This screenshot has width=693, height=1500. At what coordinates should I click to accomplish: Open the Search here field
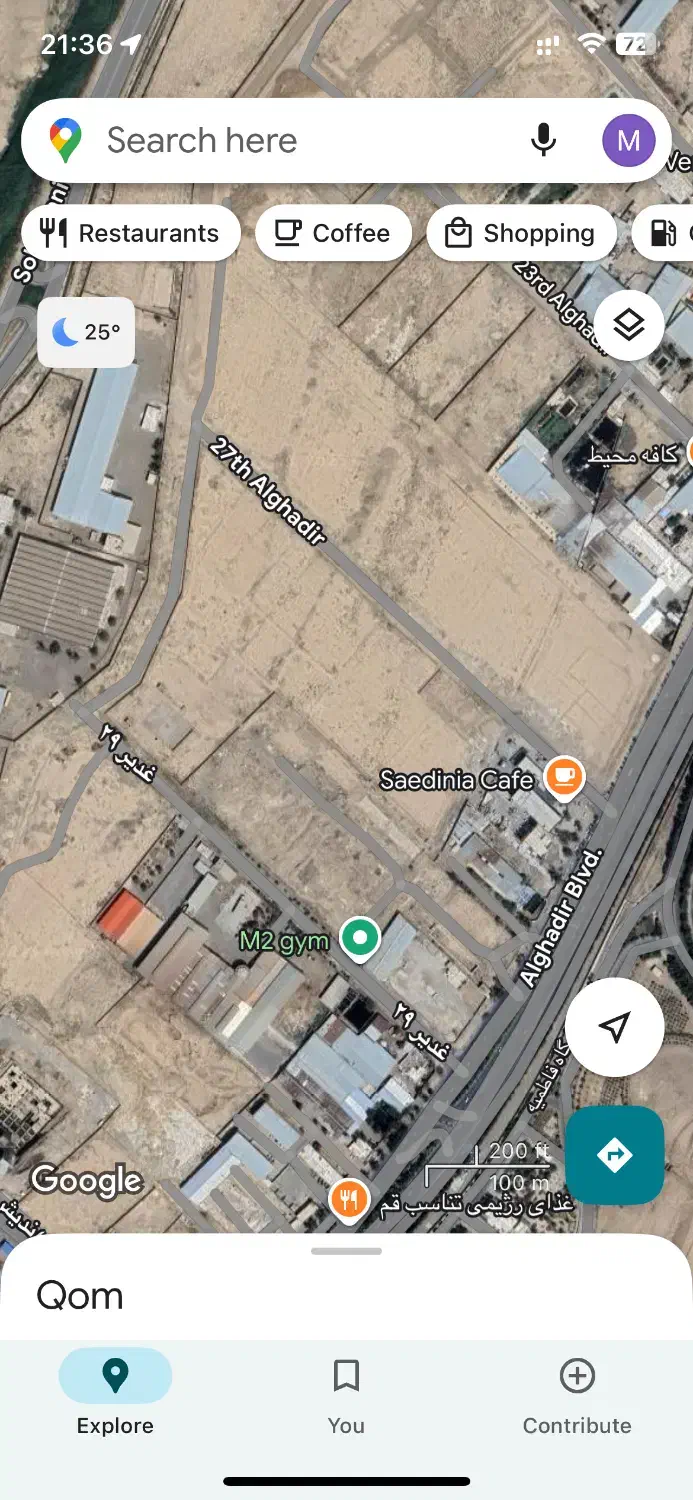click(x=300, y=140)
